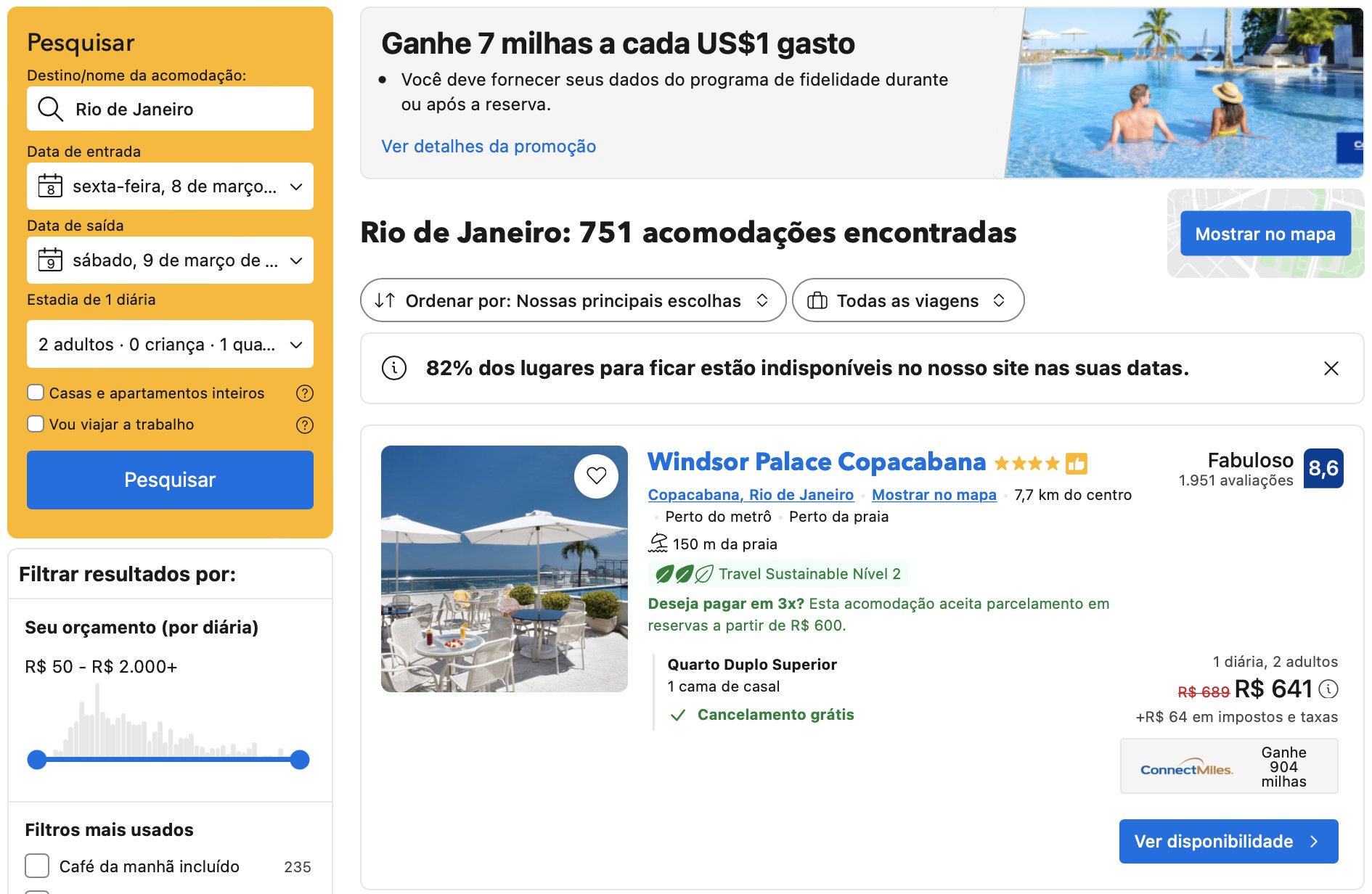Tap Mostrar no mapa blue button
This screenshot has height=894, width=1372.
pos(1265,234)
